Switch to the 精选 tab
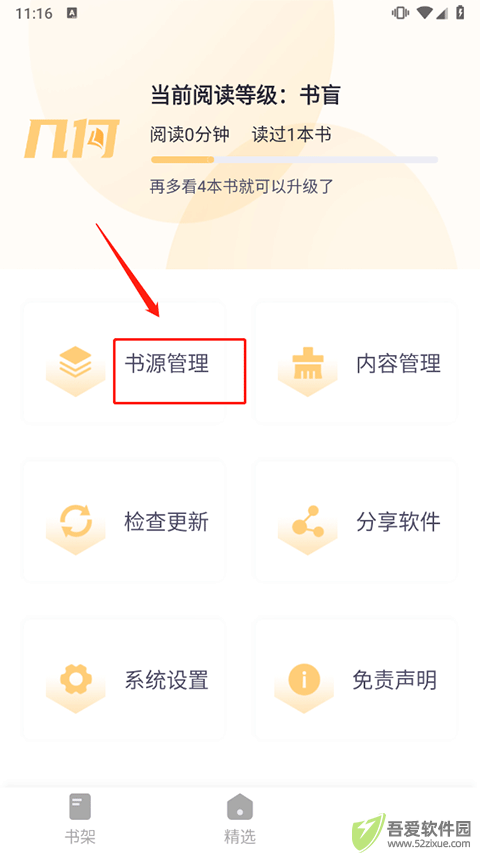The height and width of the screenshot is (853, 480). click(240, 819)
